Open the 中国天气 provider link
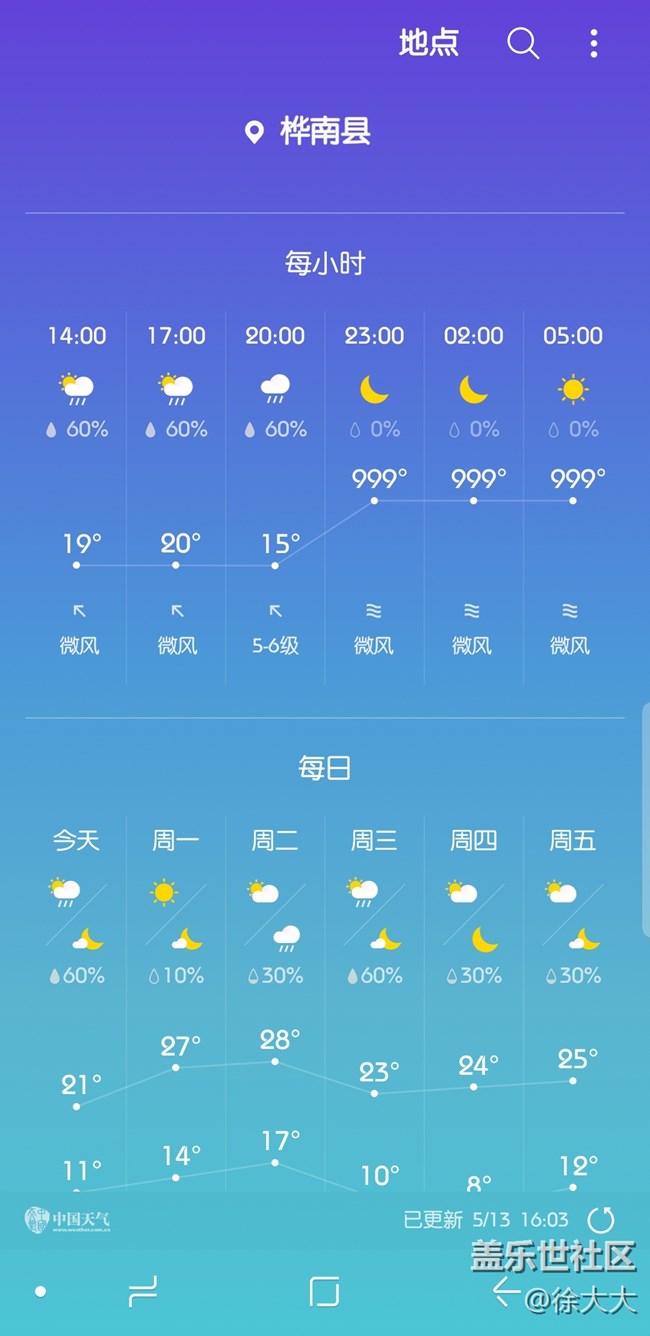 point(68,1220)
